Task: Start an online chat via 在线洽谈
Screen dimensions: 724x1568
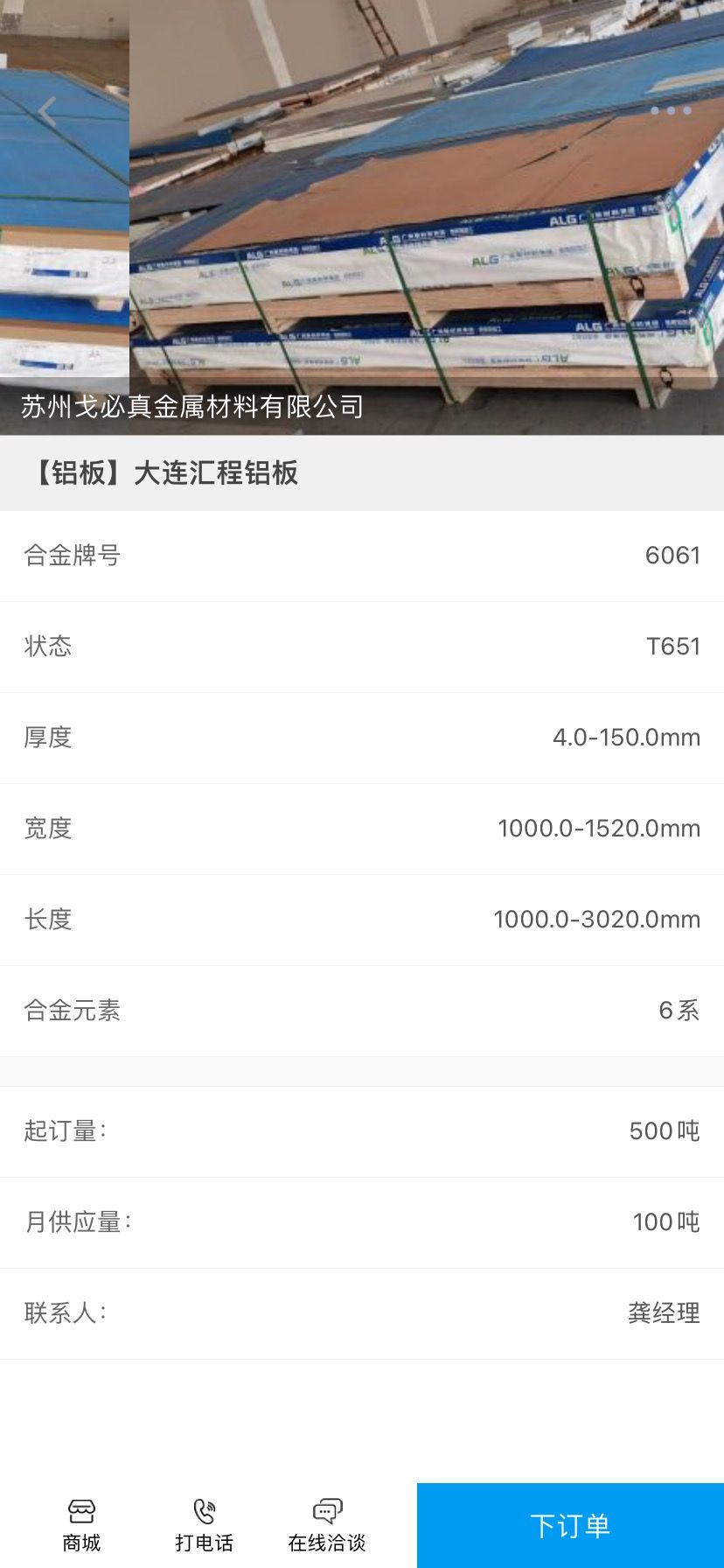Action: (327, 1525)
